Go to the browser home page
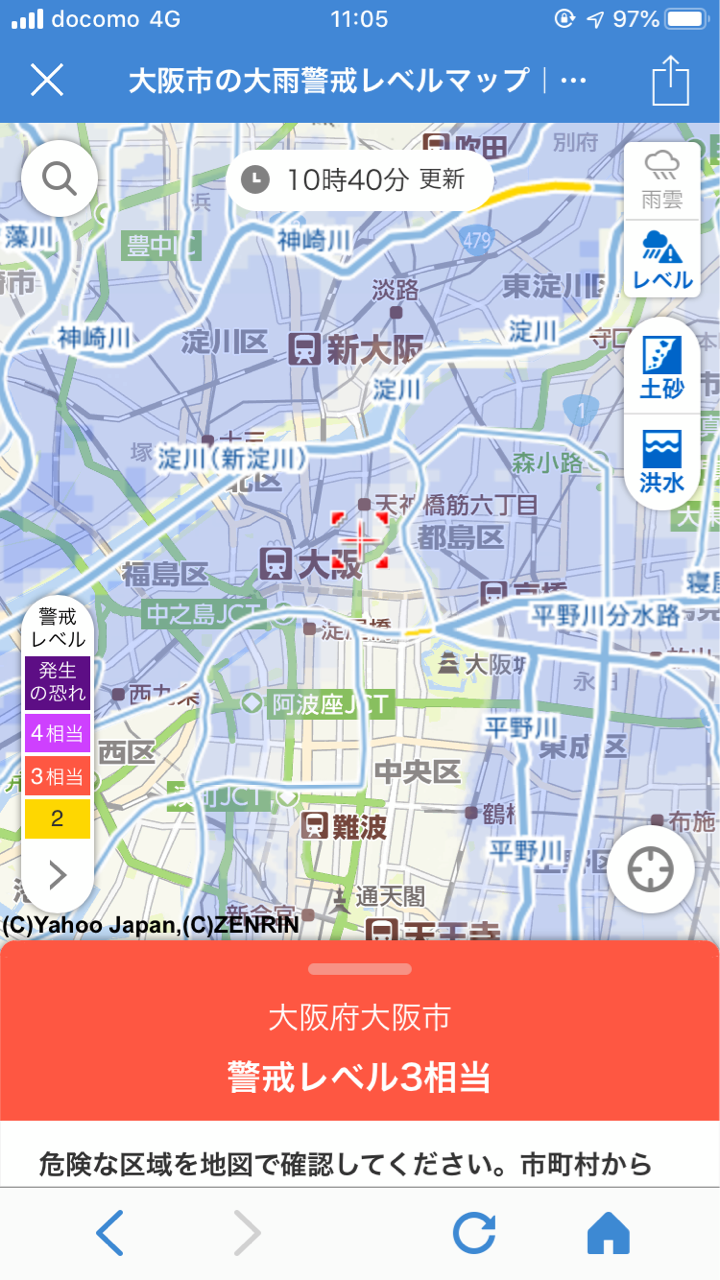This screenshot has height=1280, width=720. pos(608,1234)
